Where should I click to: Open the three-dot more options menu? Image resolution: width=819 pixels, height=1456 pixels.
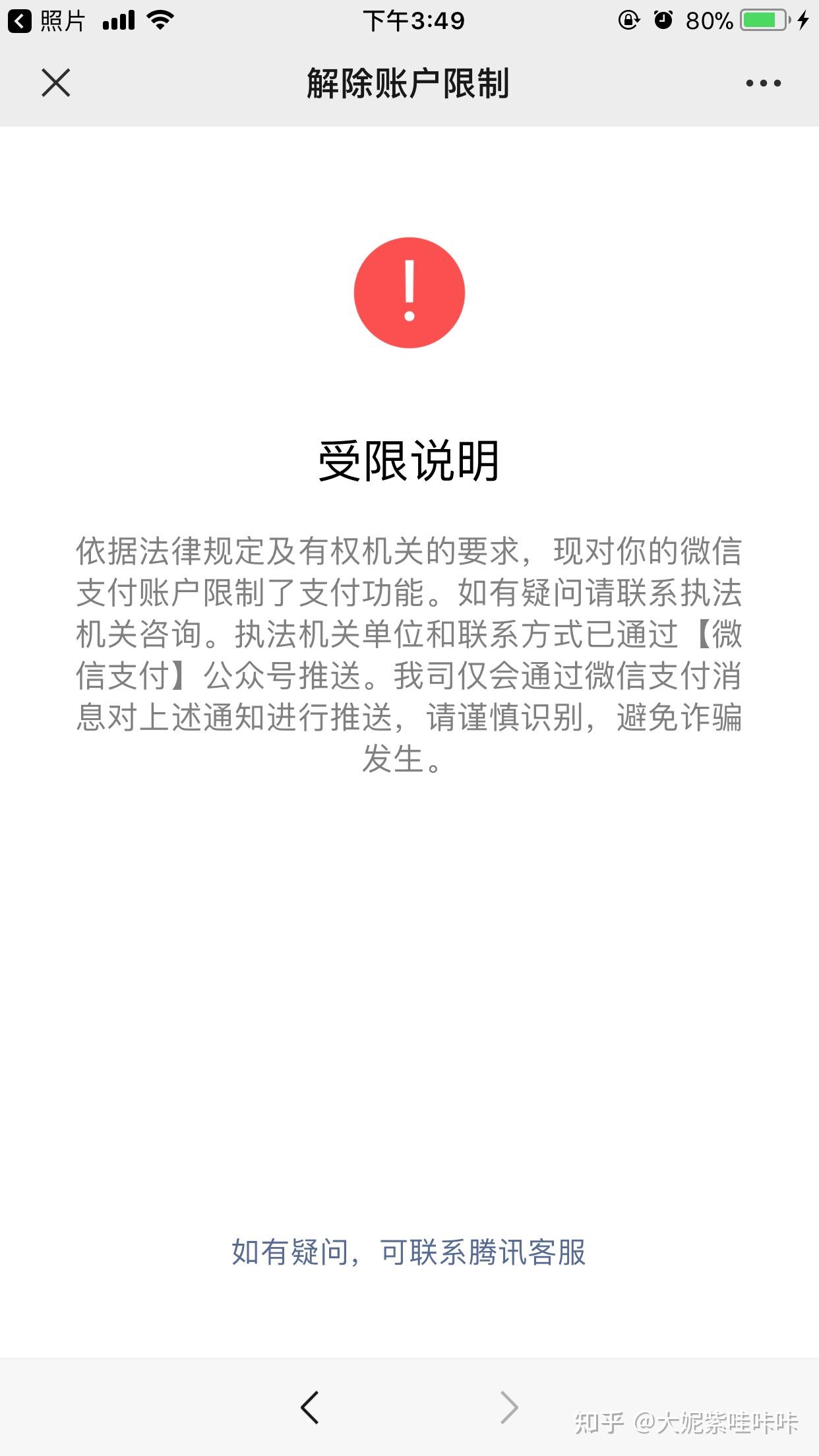(763, 83)
